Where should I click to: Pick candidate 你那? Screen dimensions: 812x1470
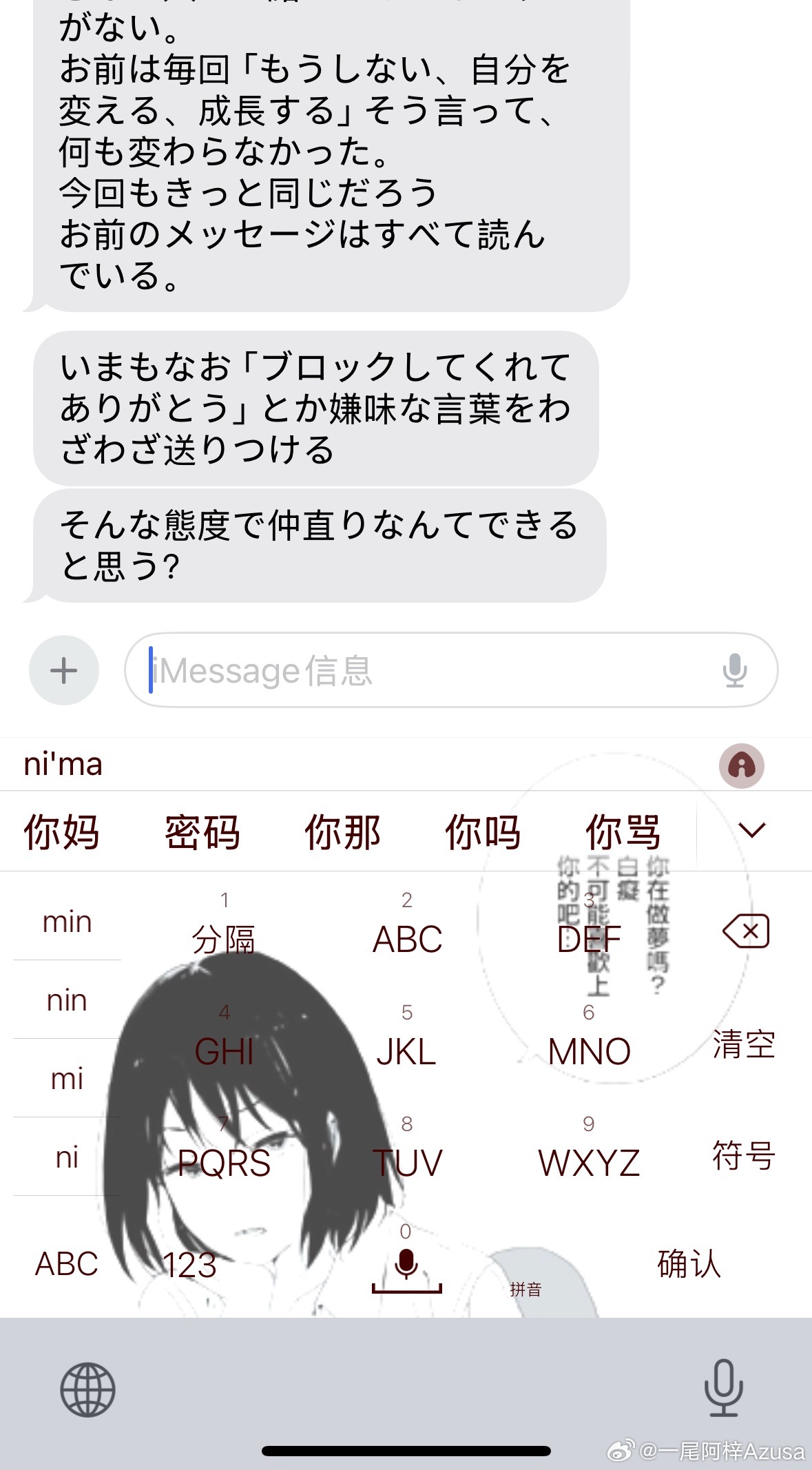click(x=343, y=832)
